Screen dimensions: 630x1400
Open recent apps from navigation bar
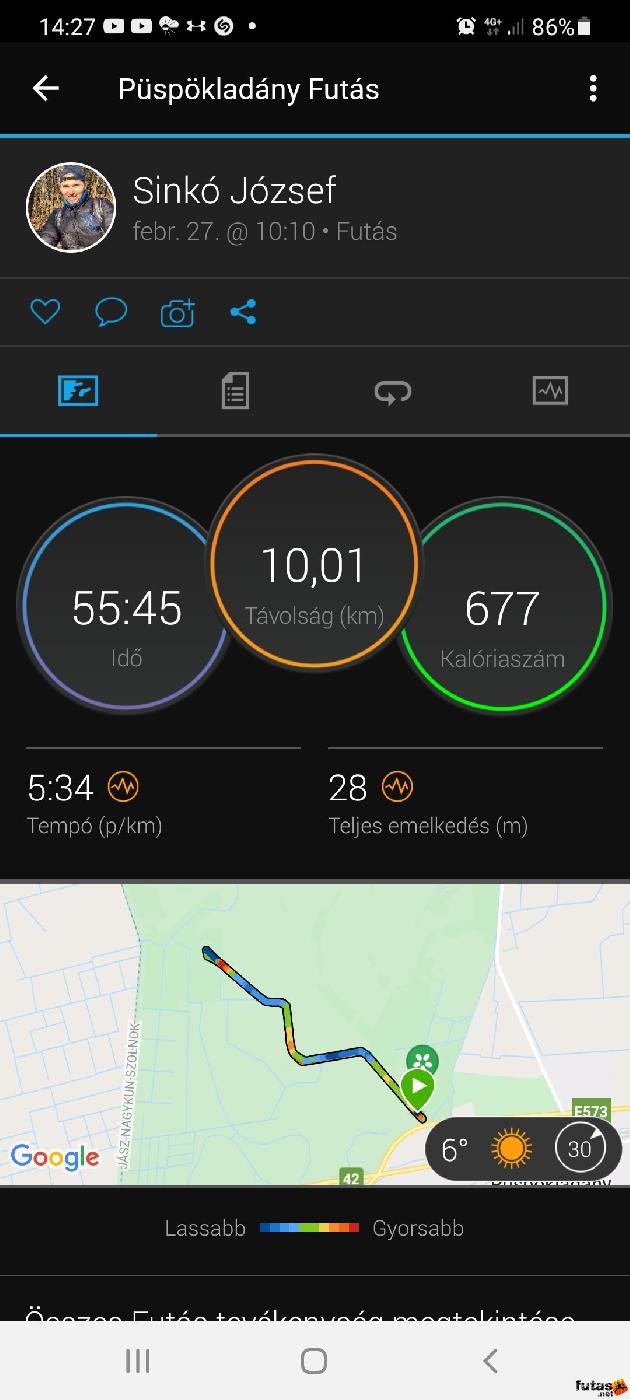click(x=137, y=1360)
